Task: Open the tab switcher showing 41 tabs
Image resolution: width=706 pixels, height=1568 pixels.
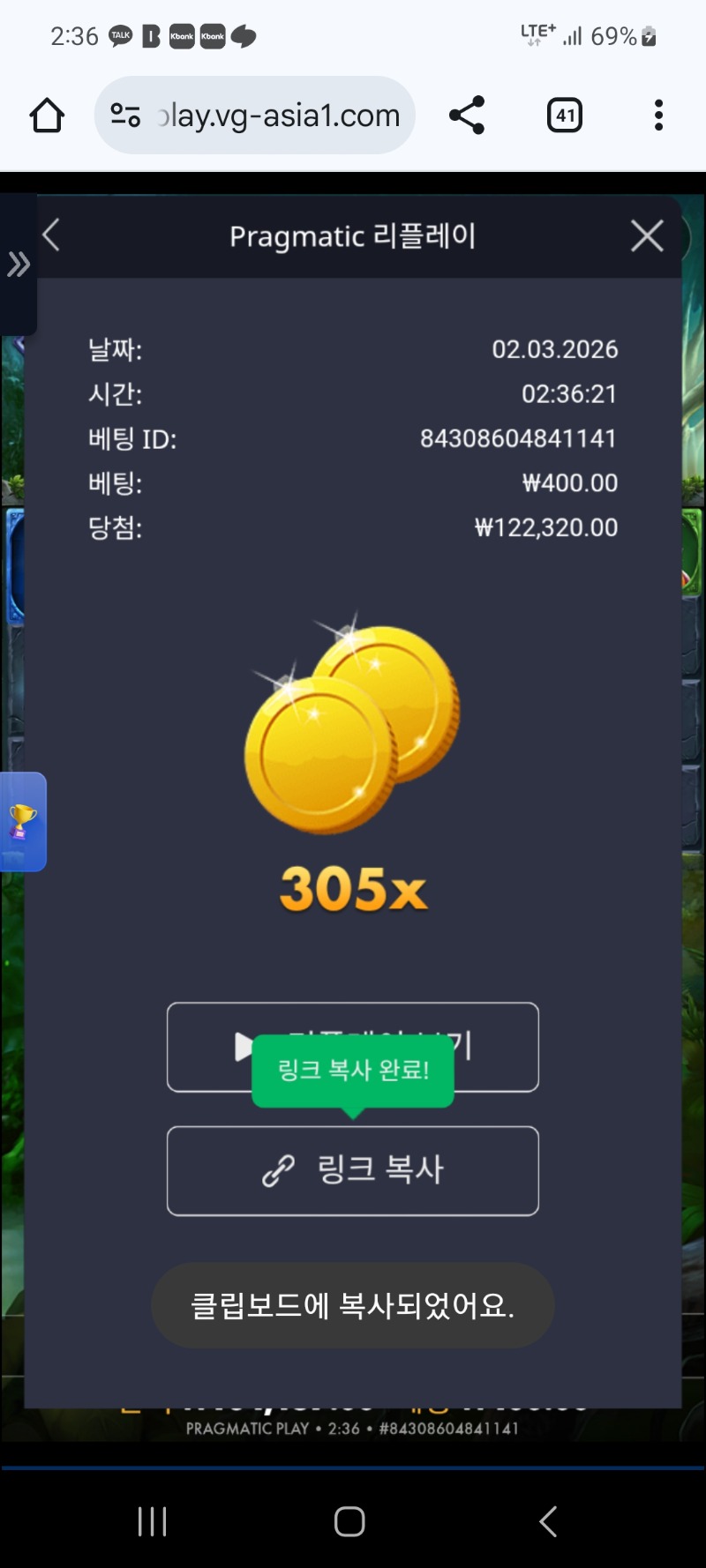Action: tap(565, 116)
